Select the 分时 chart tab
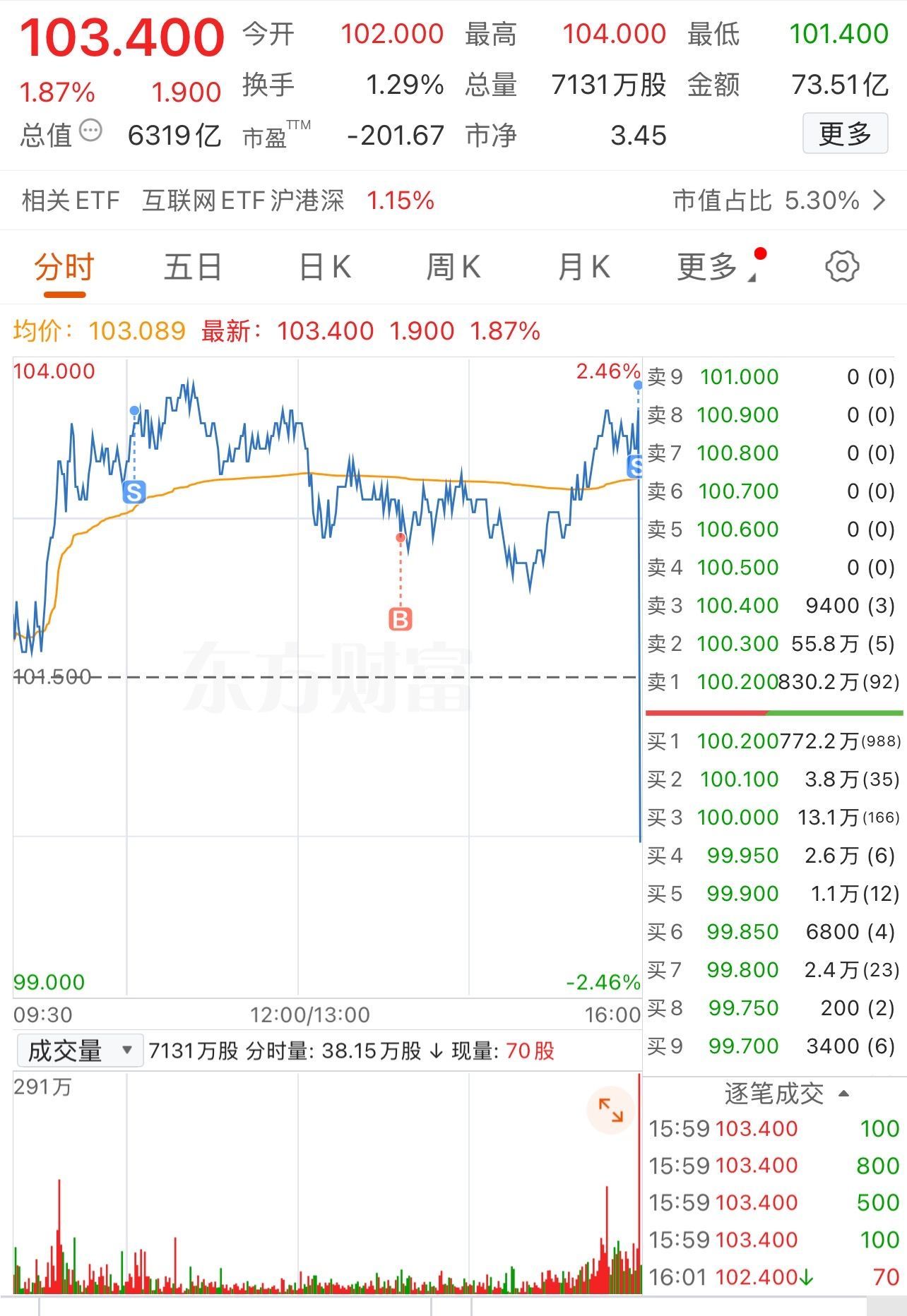Screen dimensions: 907x1316 coord(64,268)
